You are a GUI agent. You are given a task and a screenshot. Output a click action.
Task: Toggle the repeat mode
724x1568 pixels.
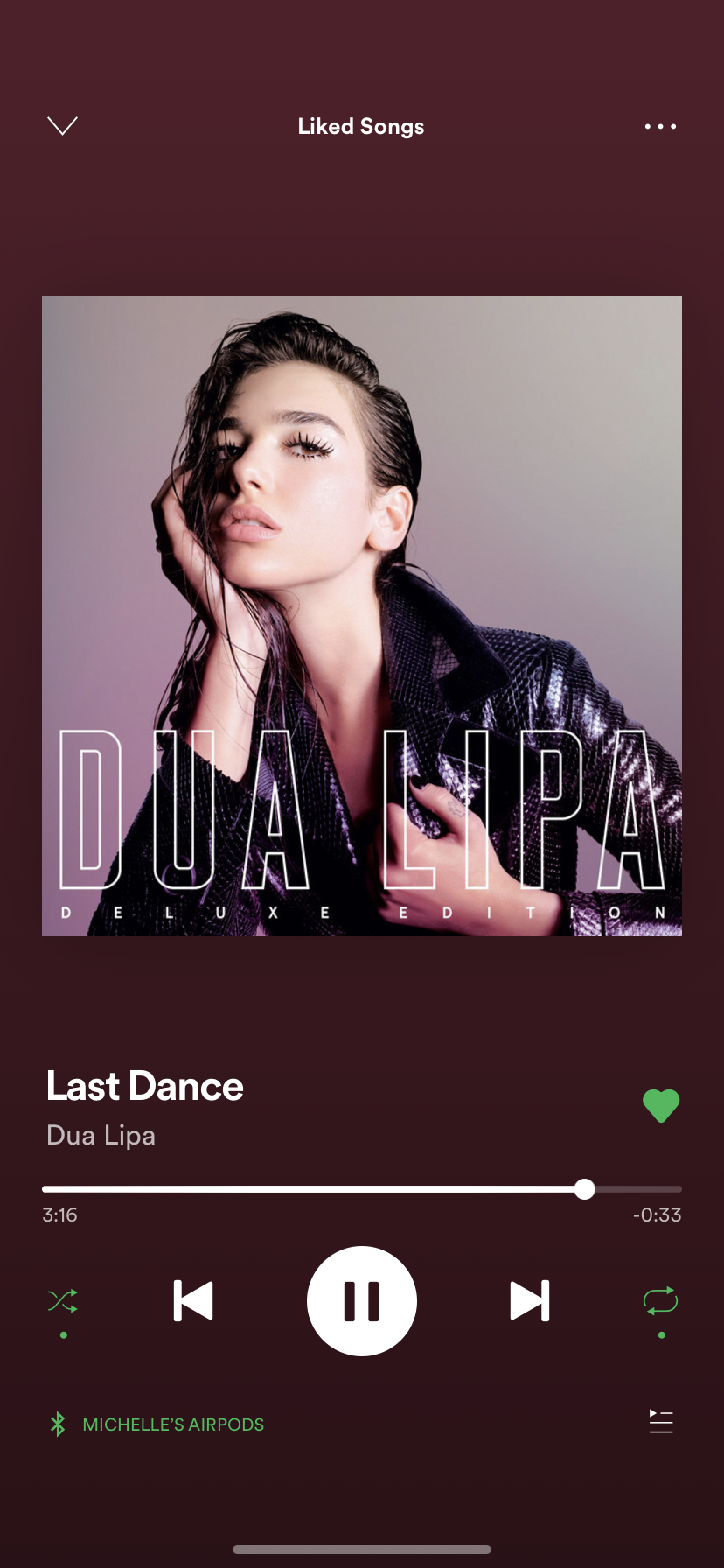tap(661, 1300)
